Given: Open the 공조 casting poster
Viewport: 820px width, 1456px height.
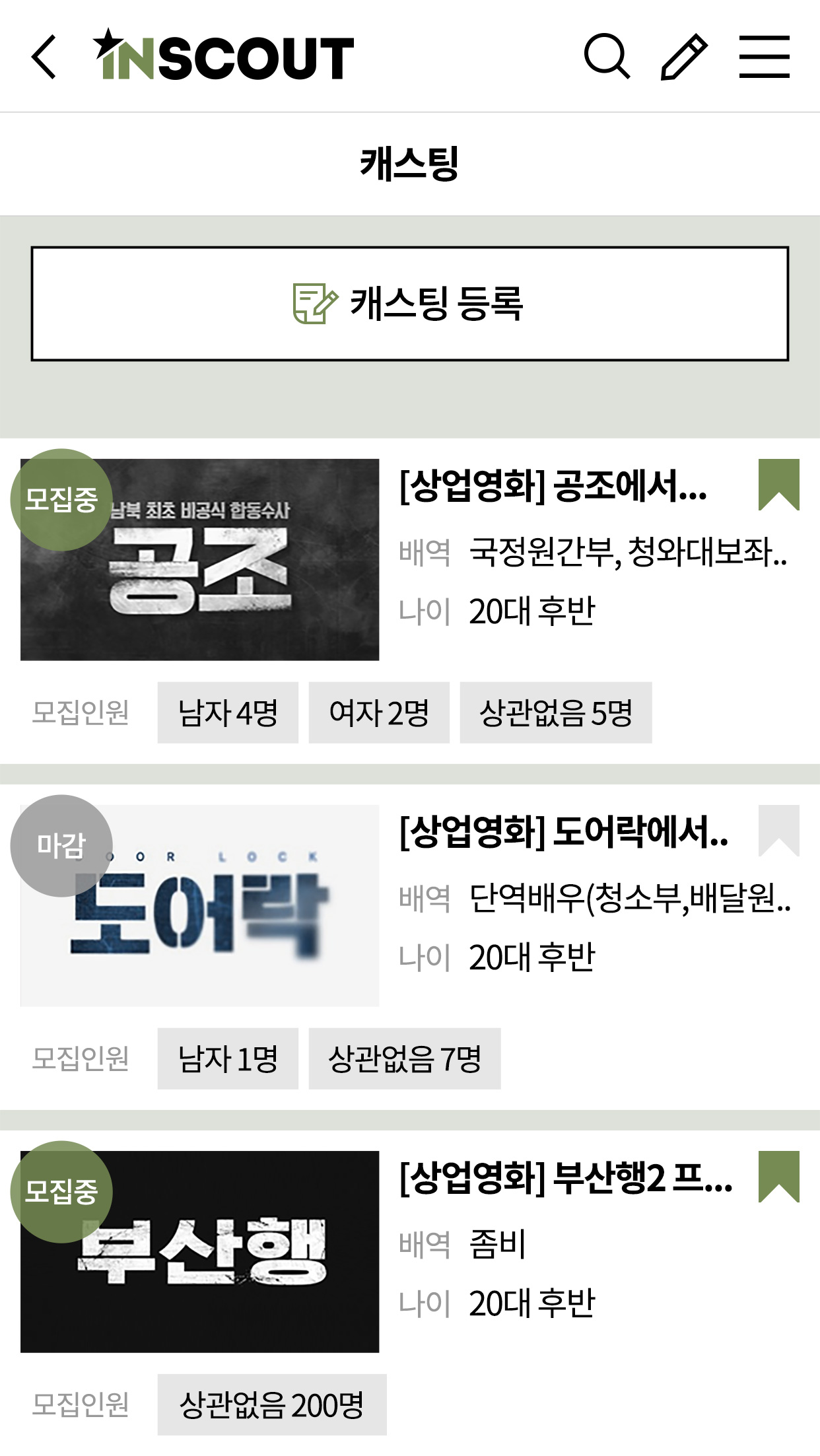Looking at the screenshot, I should pos(199,559).
